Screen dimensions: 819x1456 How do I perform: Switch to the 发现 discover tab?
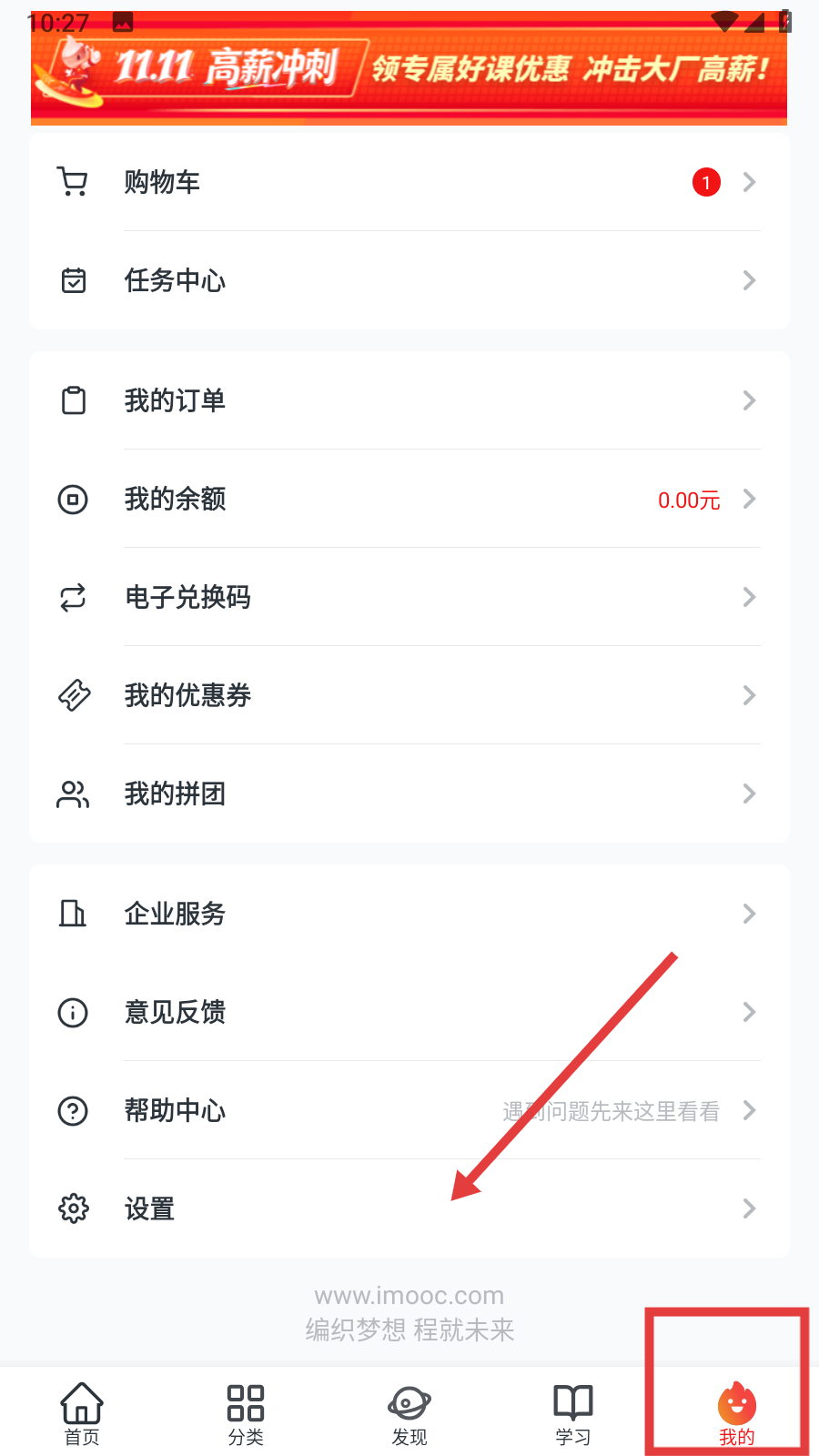(409, 1413)
